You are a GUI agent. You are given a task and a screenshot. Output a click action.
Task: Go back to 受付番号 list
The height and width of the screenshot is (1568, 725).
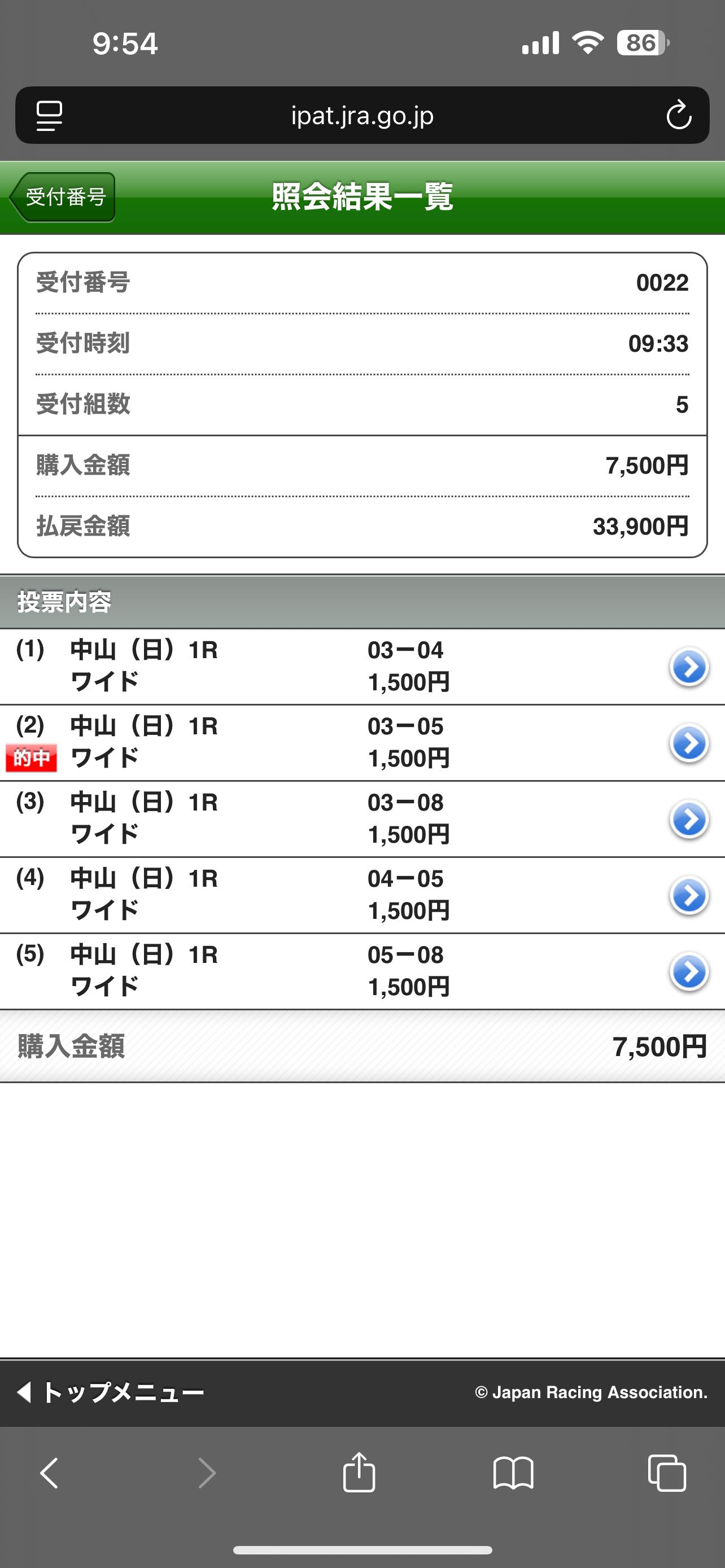63,197
